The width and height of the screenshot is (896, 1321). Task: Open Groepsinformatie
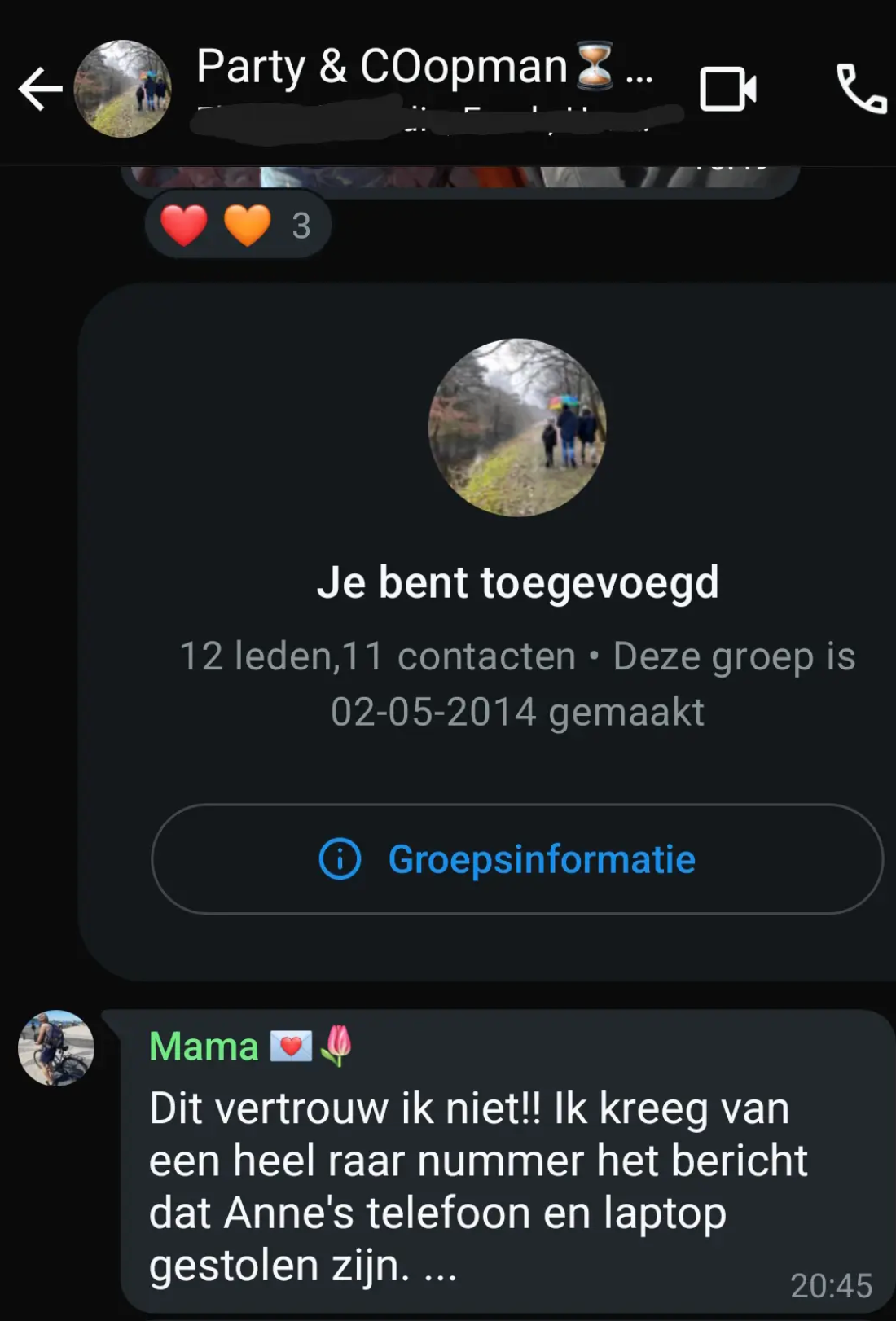coord(517,859)
